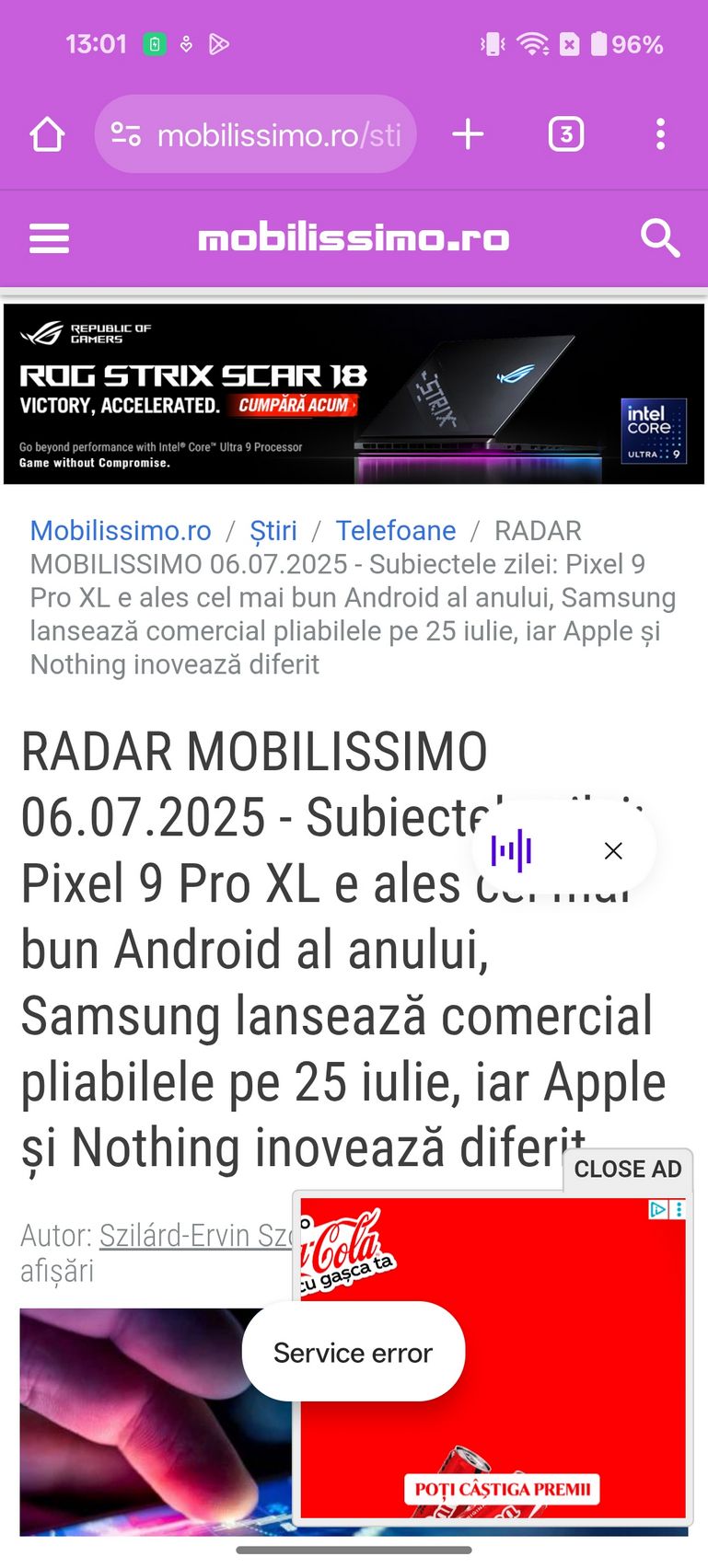Open a new browser tab

click(469, 134)
